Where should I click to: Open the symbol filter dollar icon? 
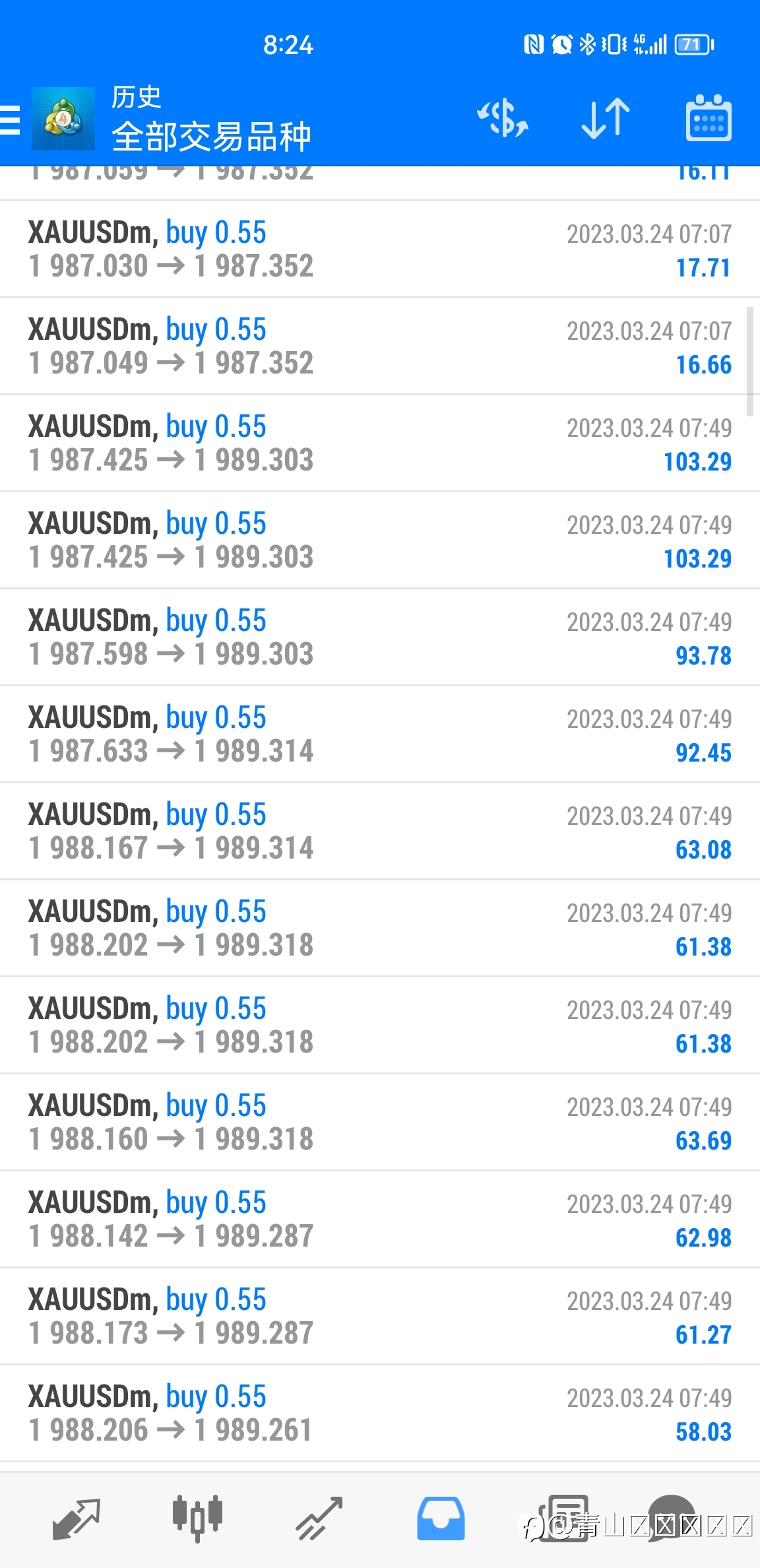point(503,119)
